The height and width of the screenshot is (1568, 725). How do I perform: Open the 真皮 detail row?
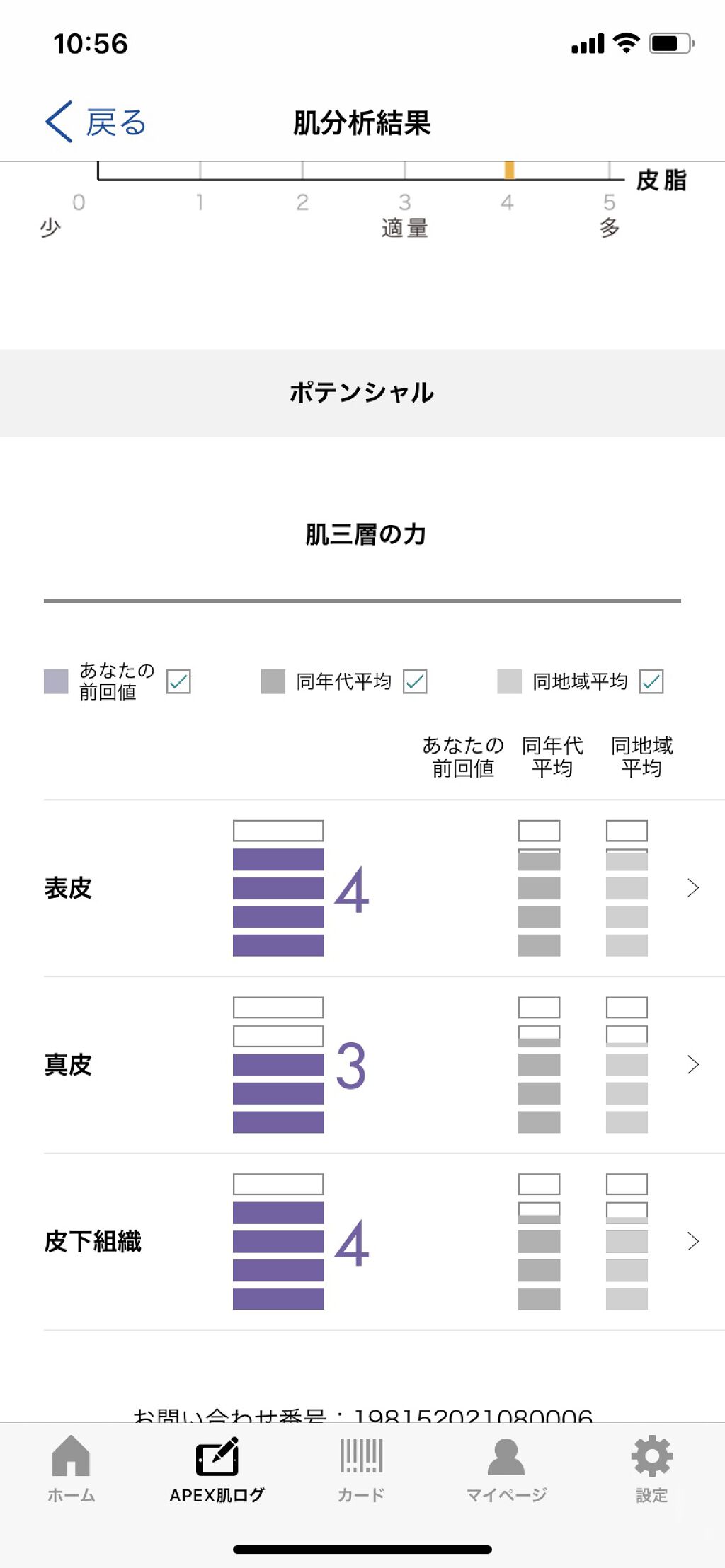(384, 1065)
